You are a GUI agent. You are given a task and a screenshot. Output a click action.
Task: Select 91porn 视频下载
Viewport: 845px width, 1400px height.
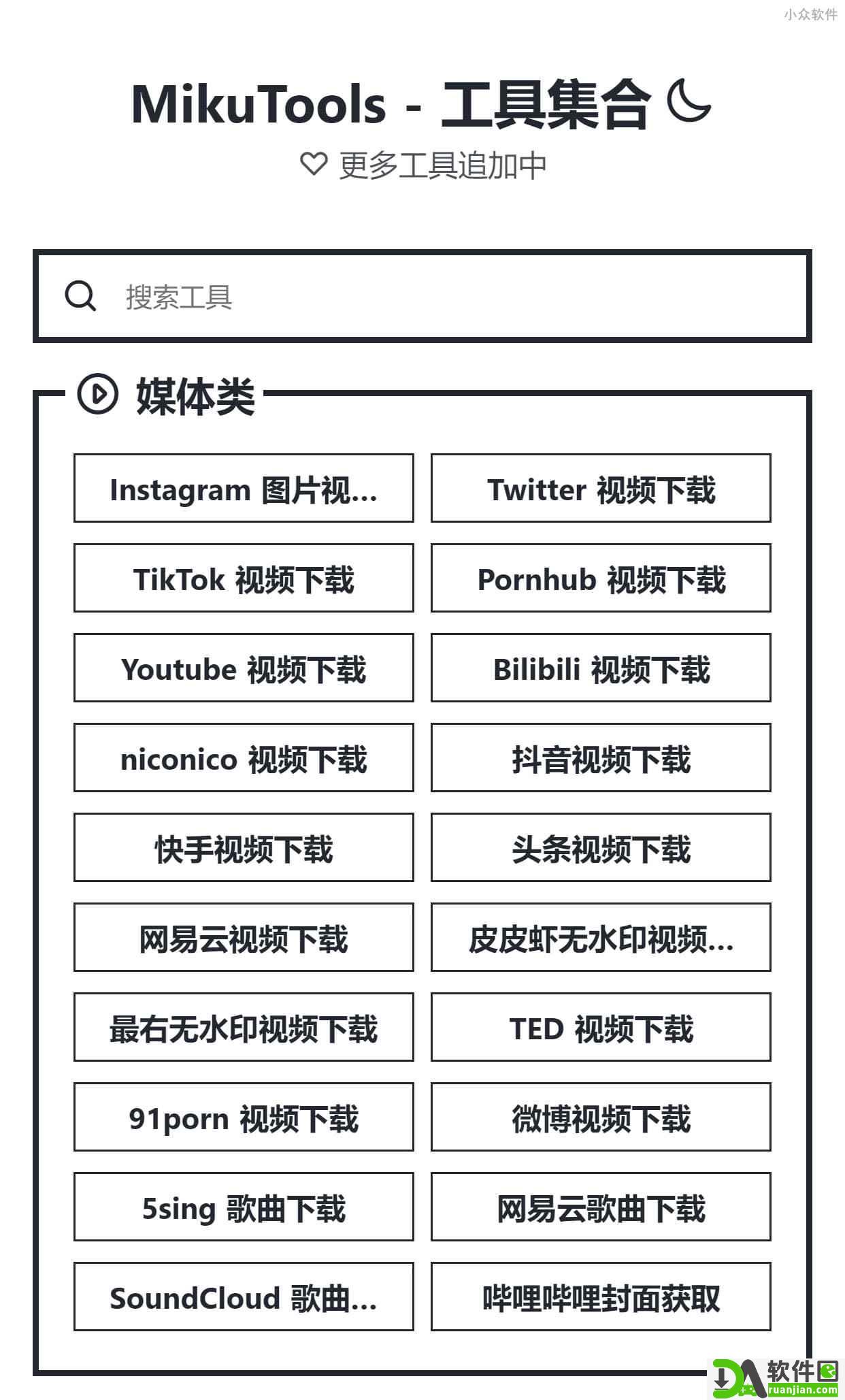[x=243, y=1118]
